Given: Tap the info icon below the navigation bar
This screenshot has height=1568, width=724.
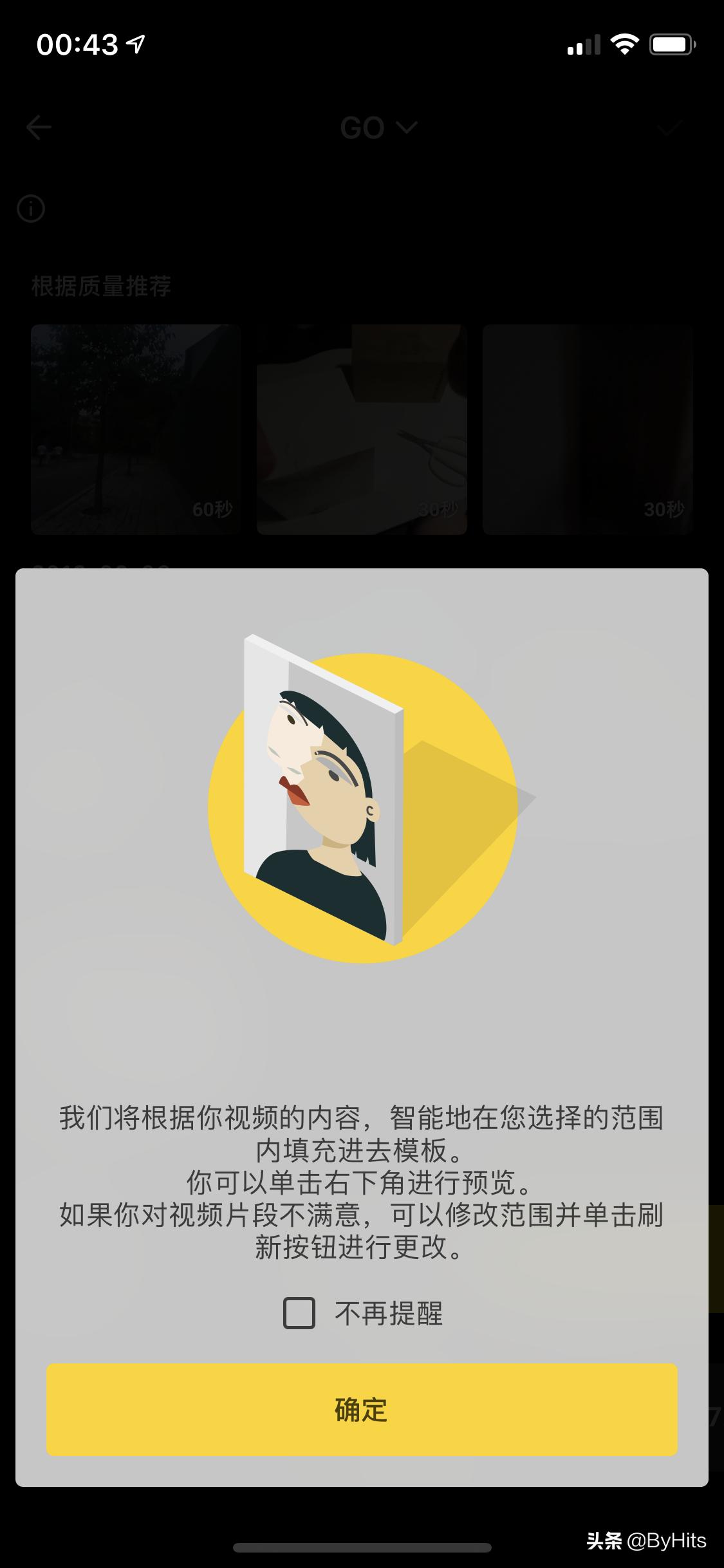Looking at the screenshot, I should [30, 210].
